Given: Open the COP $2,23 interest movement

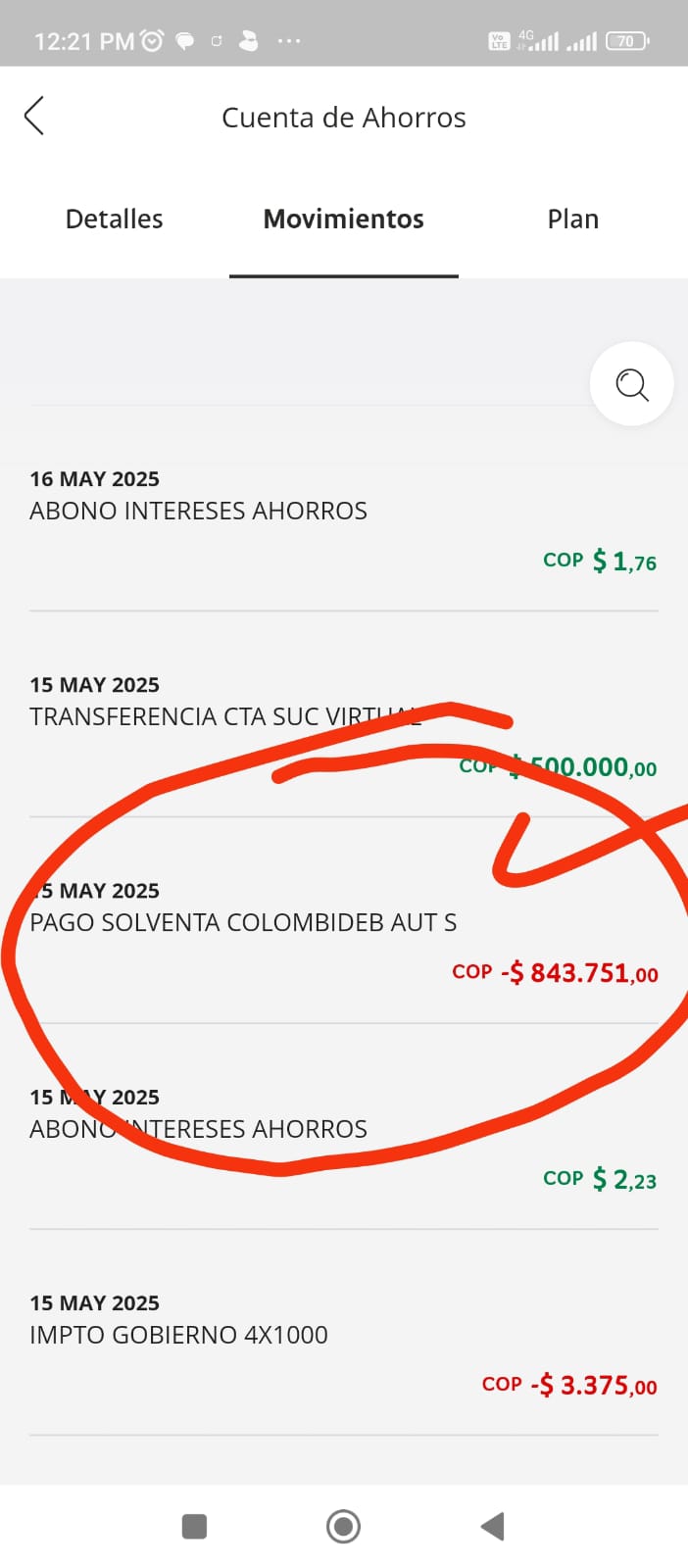Looking at the screenshot, I should tap(343, 1137).
